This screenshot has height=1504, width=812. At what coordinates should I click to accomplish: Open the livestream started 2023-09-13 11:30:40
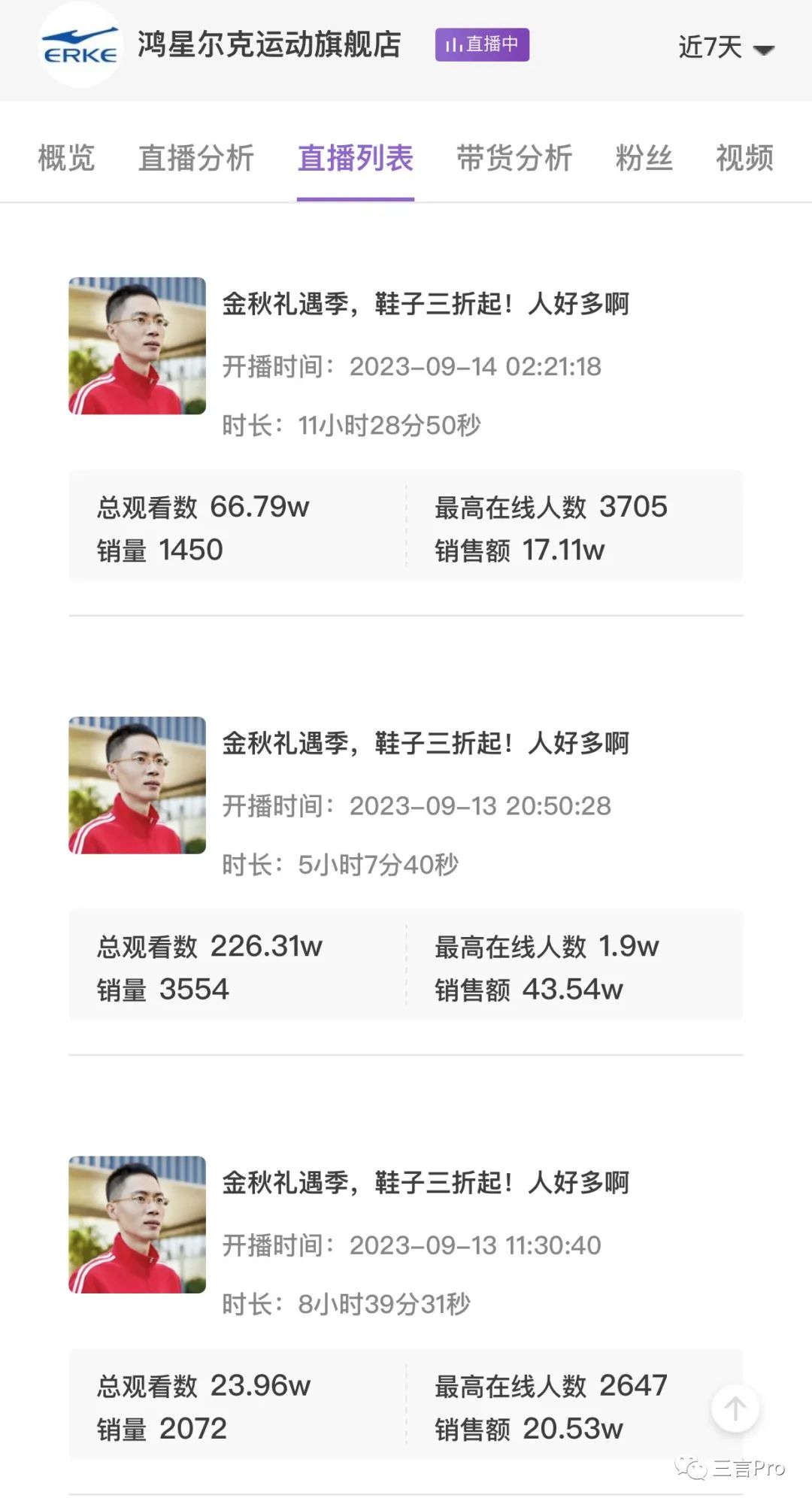tap(426, 1183)
